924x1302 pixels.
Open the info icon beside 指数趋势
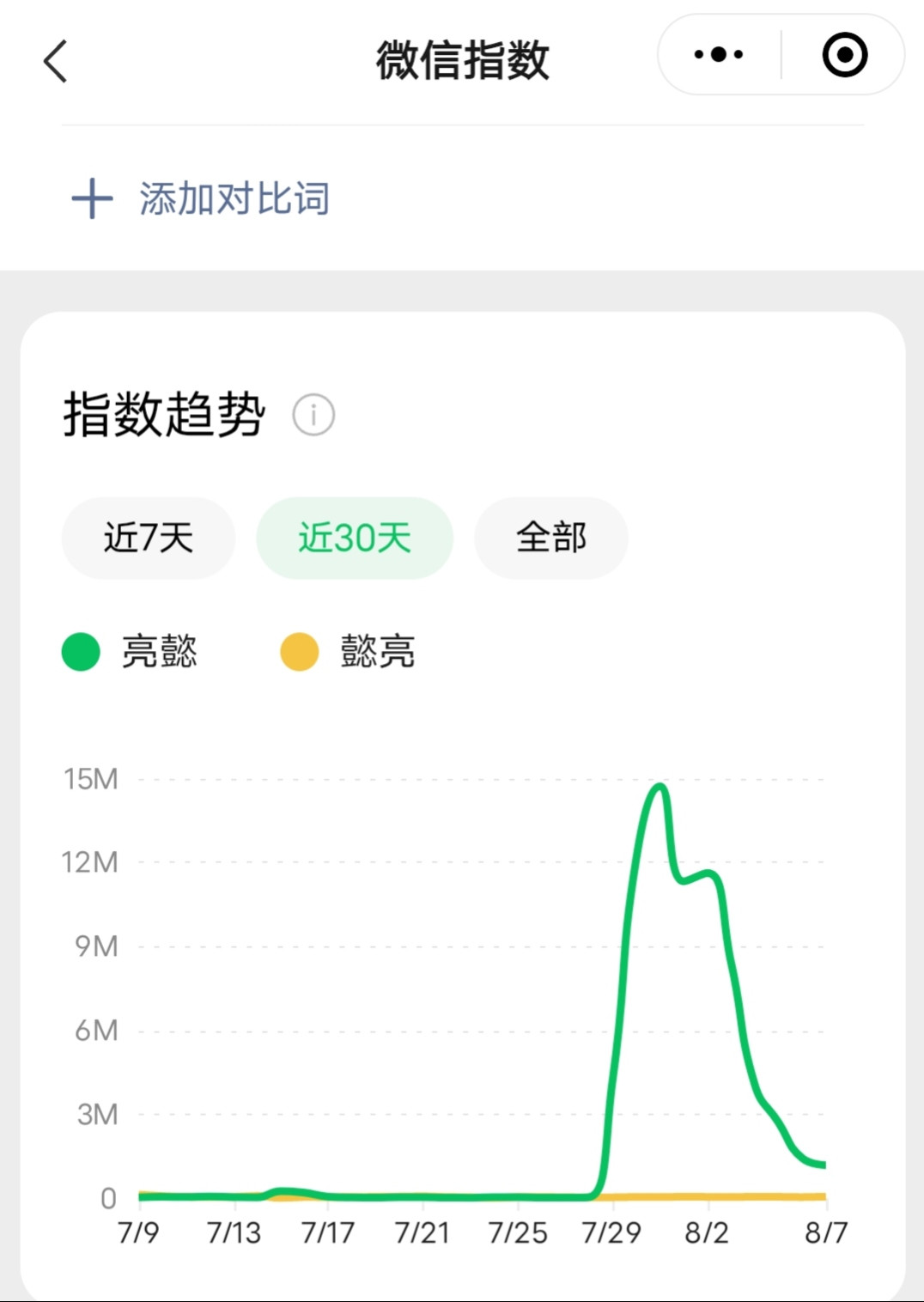click(313, 416)
